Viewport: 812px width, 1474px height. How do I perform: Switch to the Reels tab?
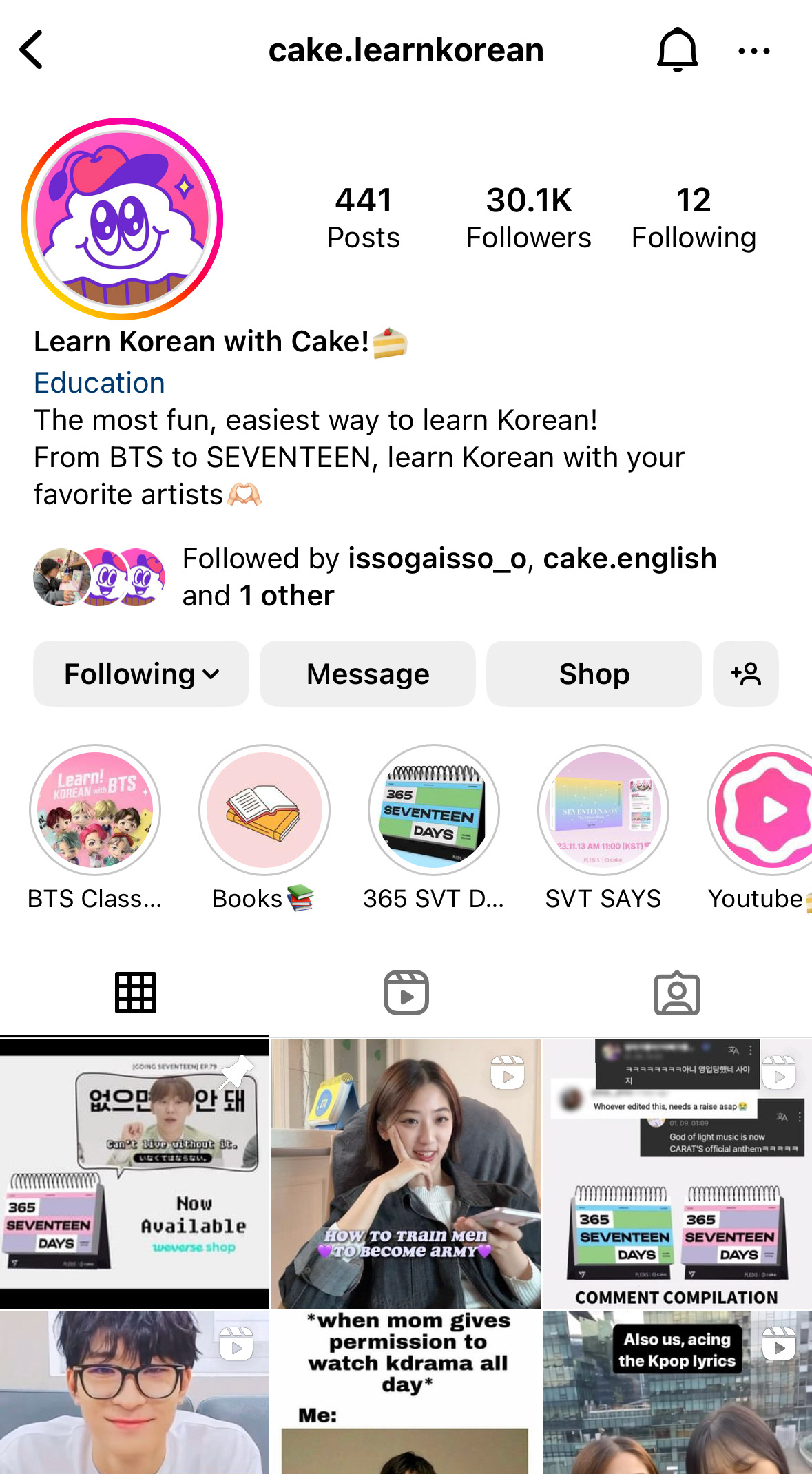(x=406, y=993)
